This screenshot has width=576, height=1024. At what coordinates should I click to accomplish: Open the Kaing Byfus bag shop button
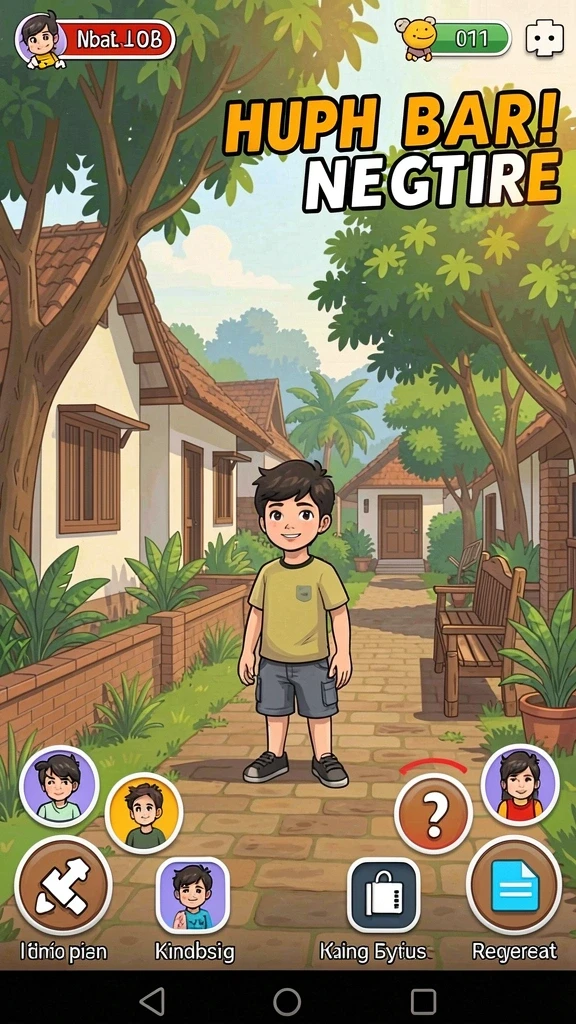point(383,895)
